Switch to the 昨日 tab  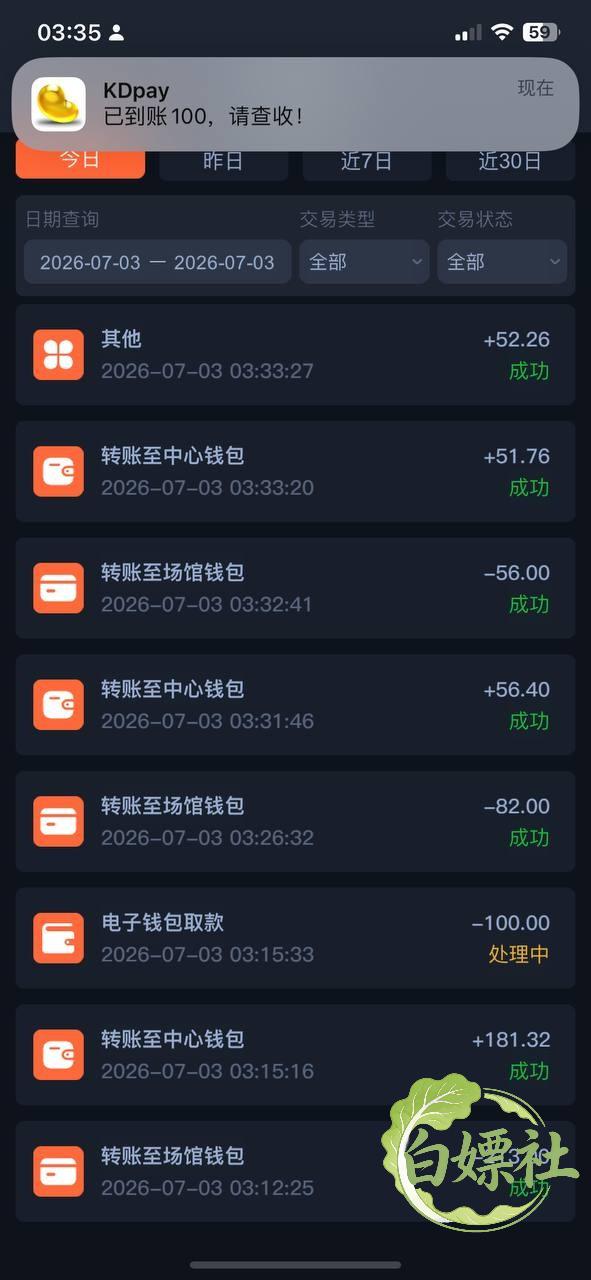click(x=223, y=162)
